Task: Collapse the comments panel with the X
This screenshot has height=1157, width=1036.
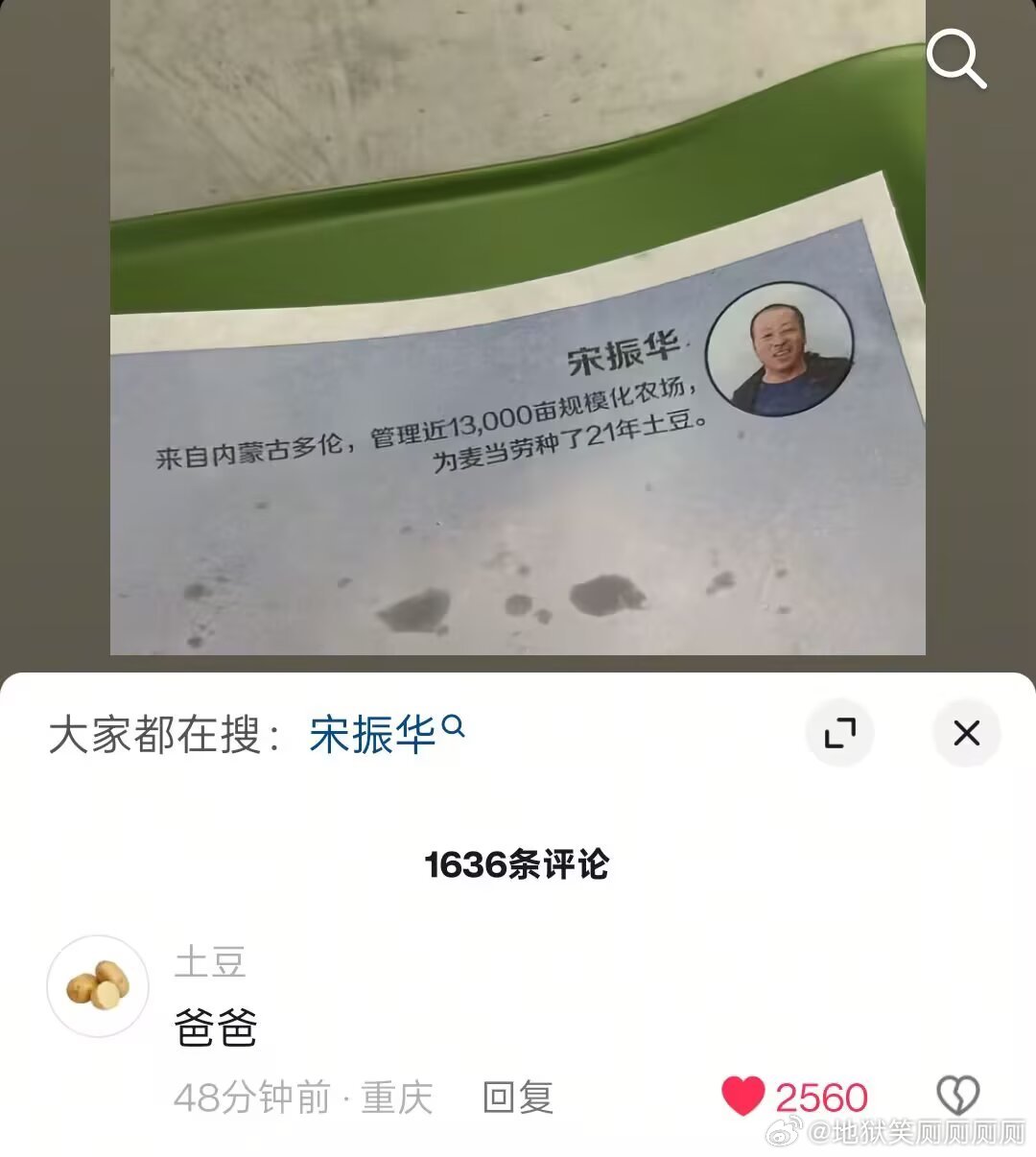Action: pos(967,732)
